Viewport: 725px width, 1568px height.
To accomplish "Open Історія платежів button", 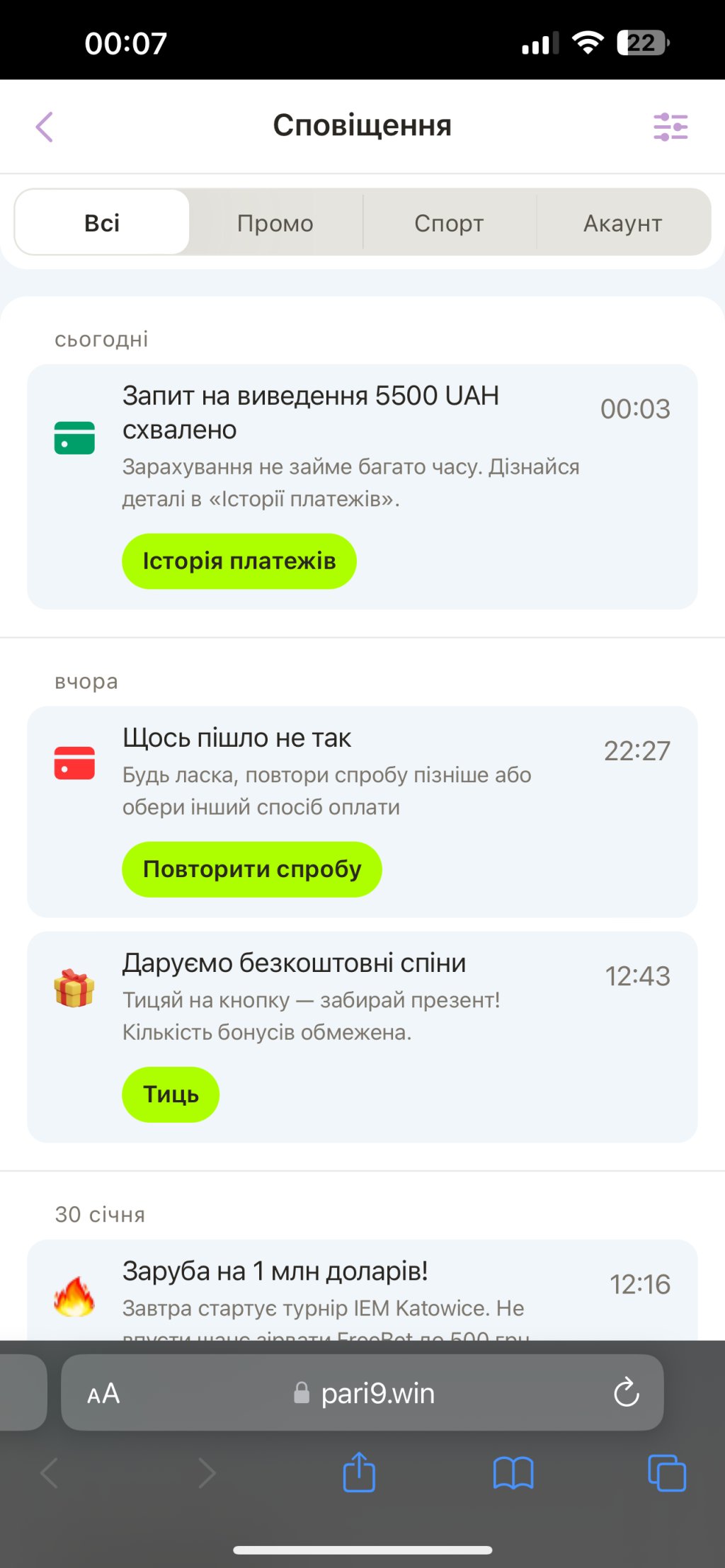I will (x=239, y=561).
